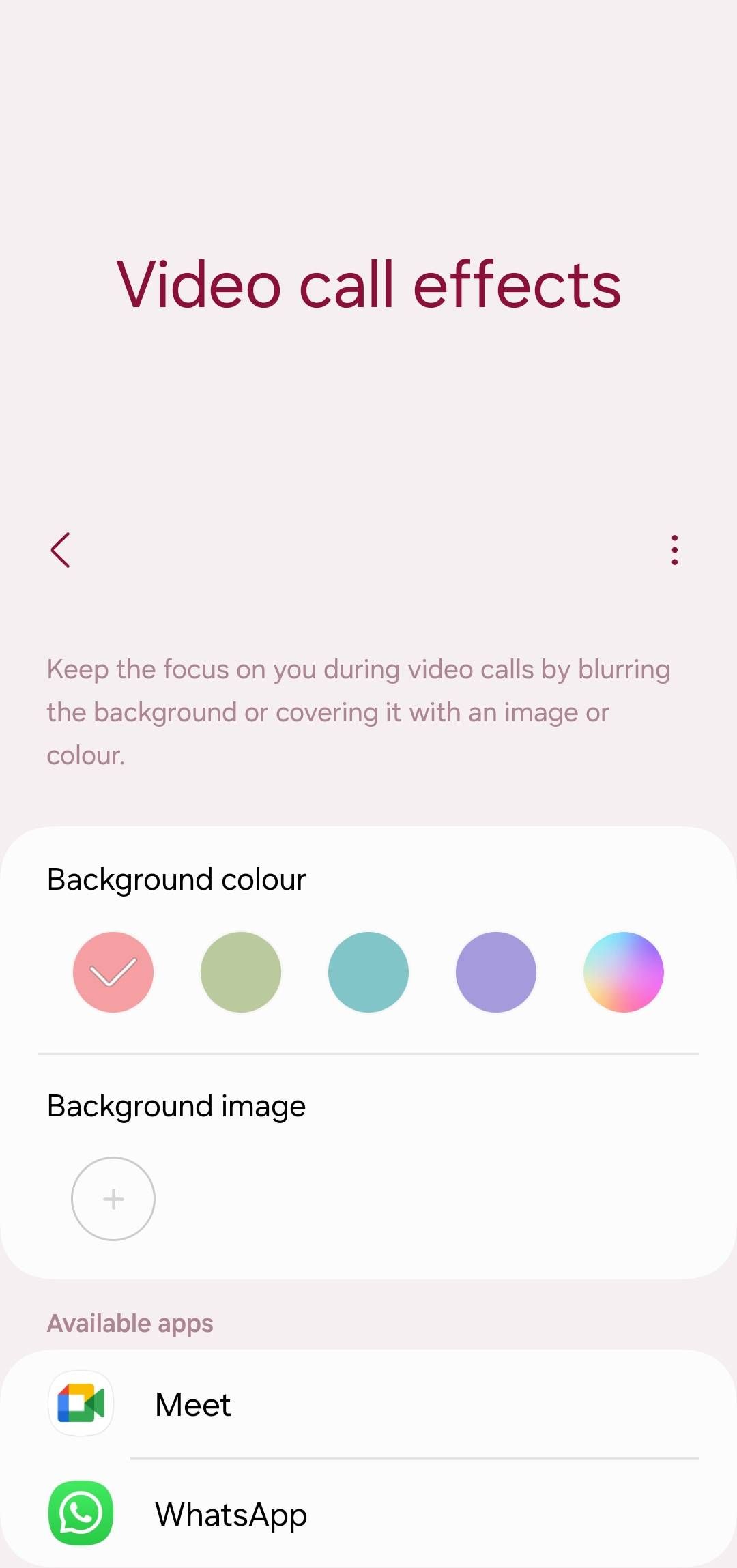Select the purple background colour
This screenshot has width=737, height=1568.
(496, 972)
